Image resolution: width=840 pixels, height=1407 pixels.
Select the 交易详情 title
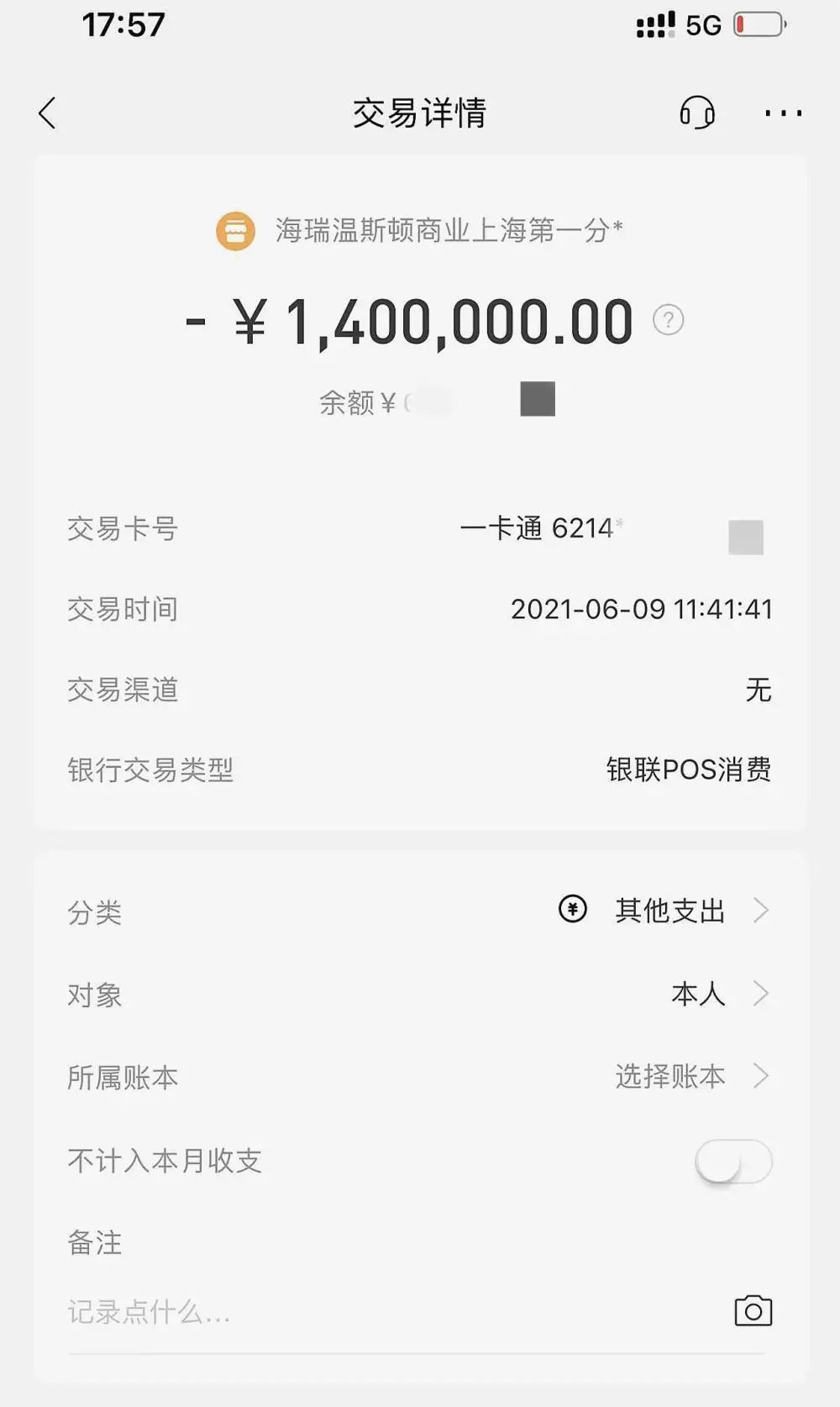(419, 113)
